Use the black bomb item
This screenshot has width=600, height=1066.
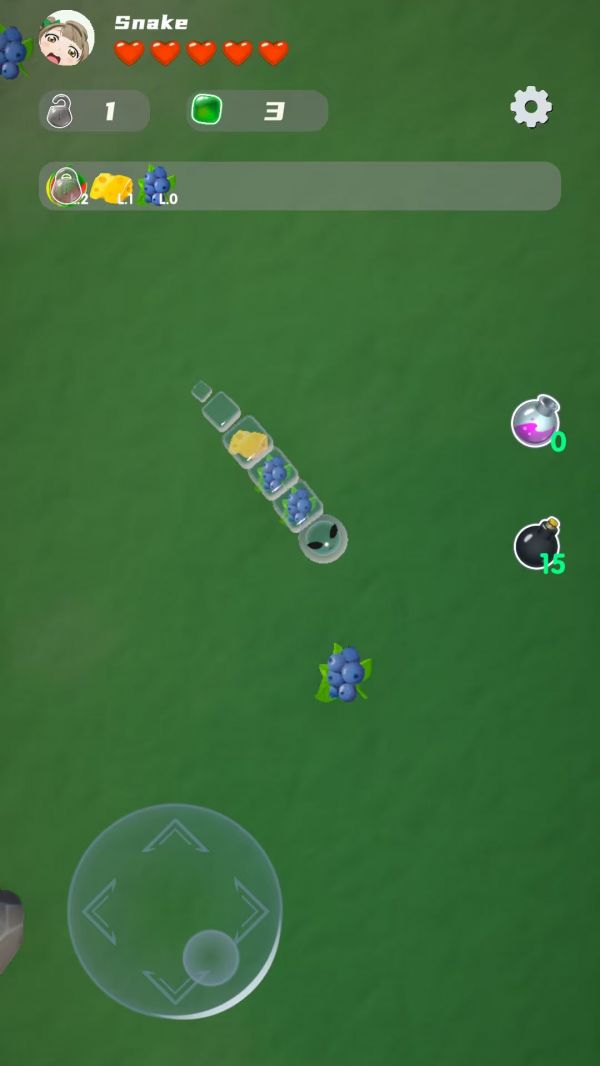(537, 545)
